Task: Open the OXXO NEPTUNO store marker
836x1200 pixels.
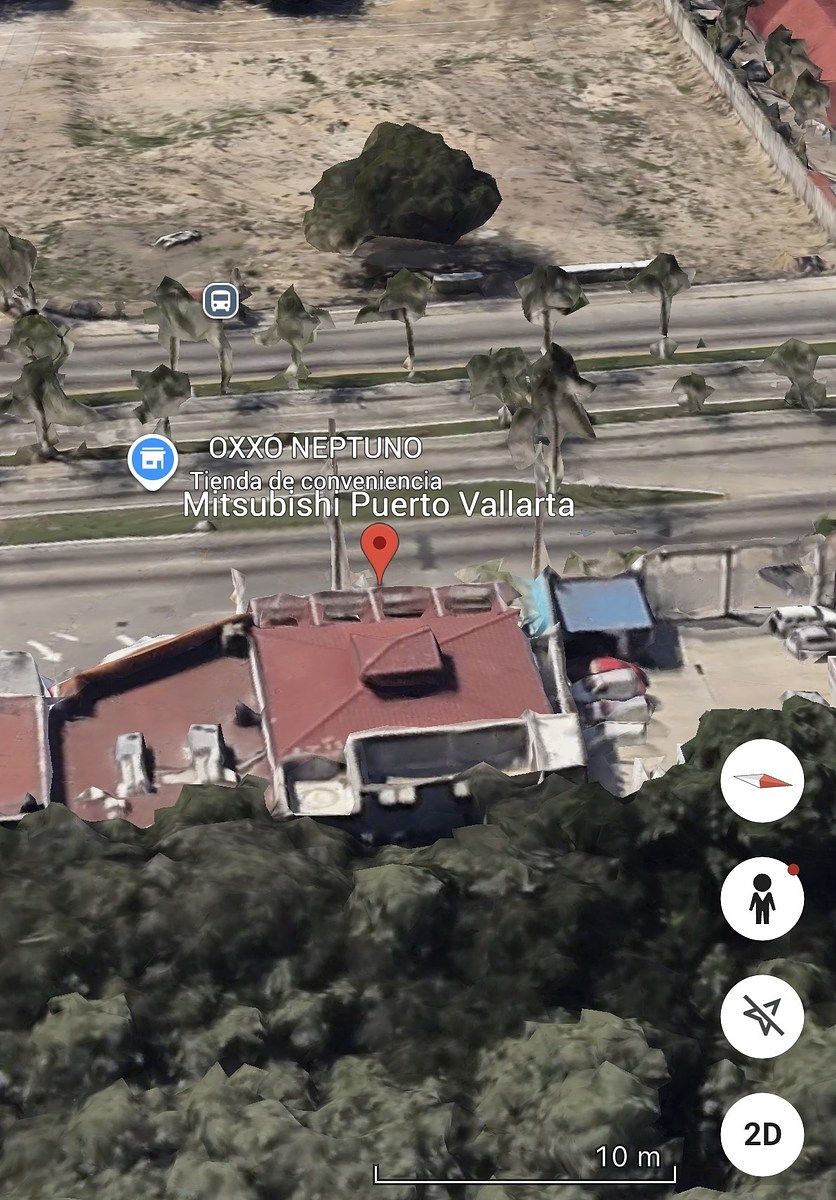Action: click(153, 462)
